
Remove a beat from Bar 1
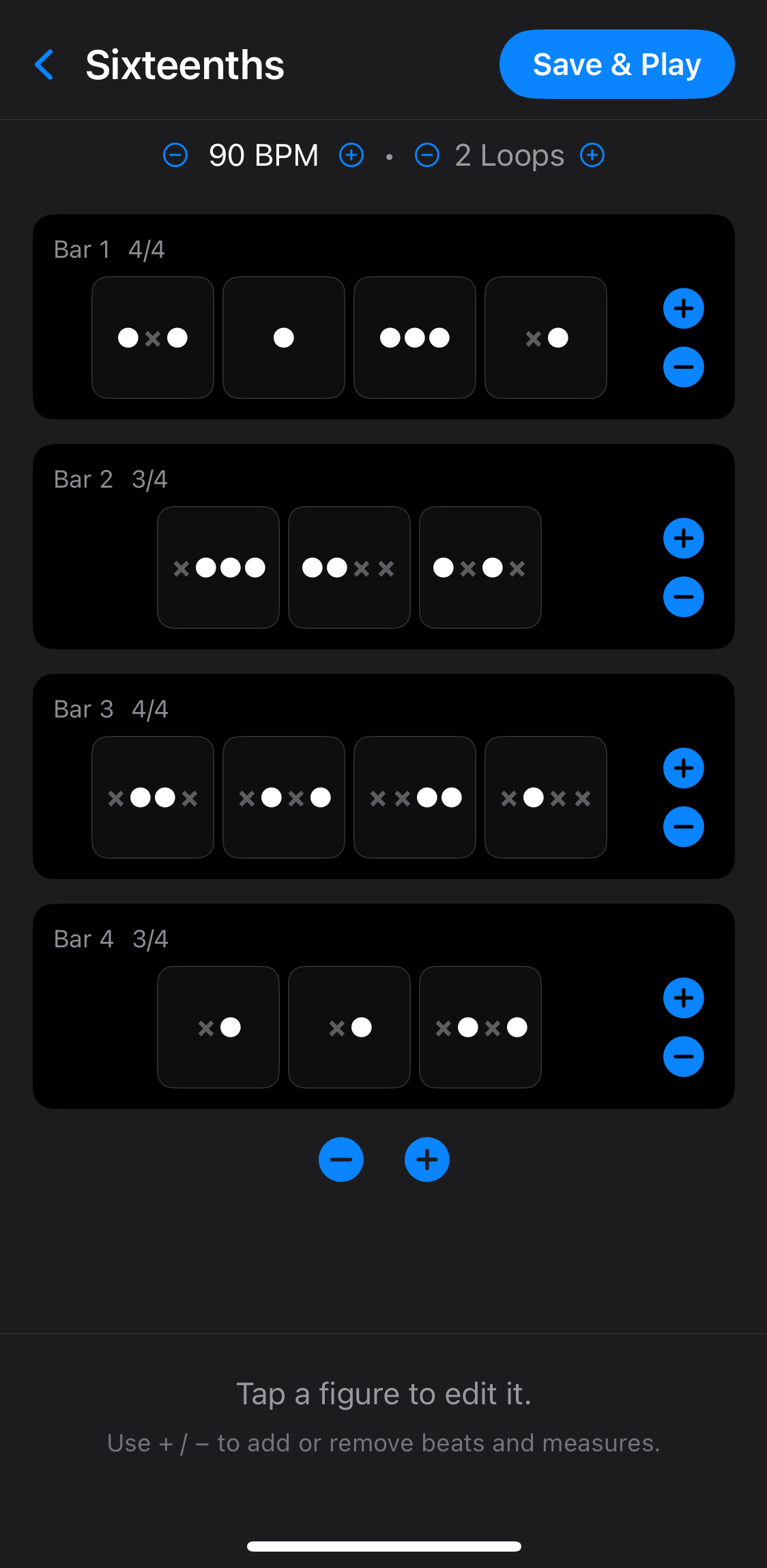tap(683, 367)
